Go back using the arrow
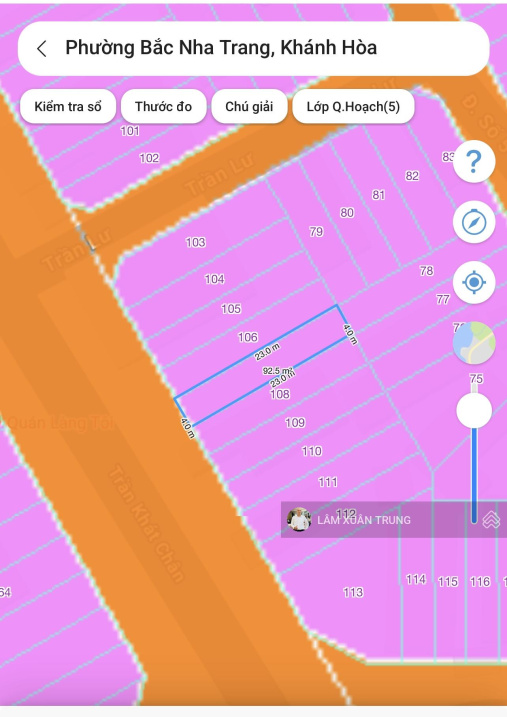Viewport: 507px width, 717px height. click(42, 48)
